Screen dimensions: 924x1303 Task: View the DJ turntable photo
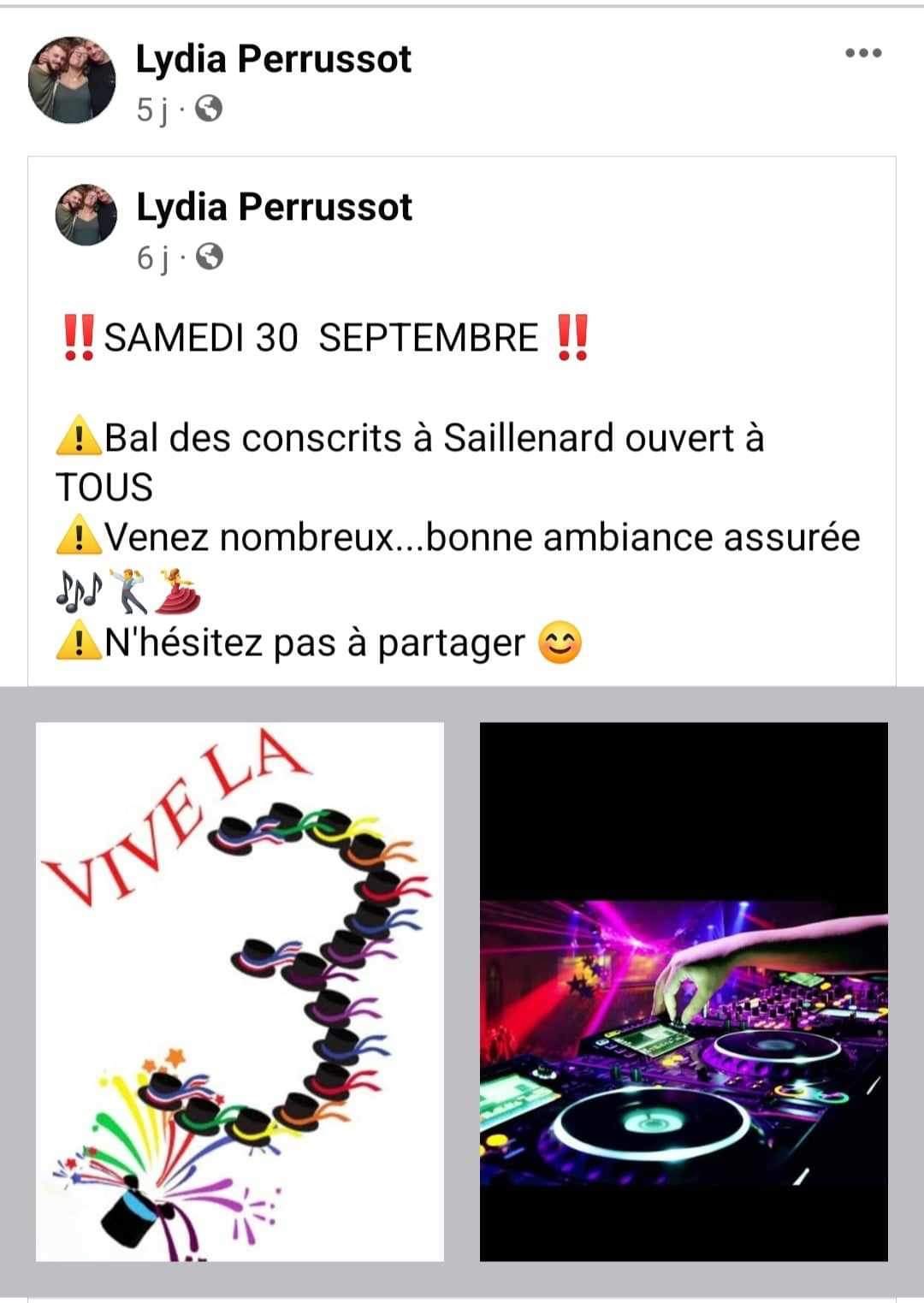683,991
